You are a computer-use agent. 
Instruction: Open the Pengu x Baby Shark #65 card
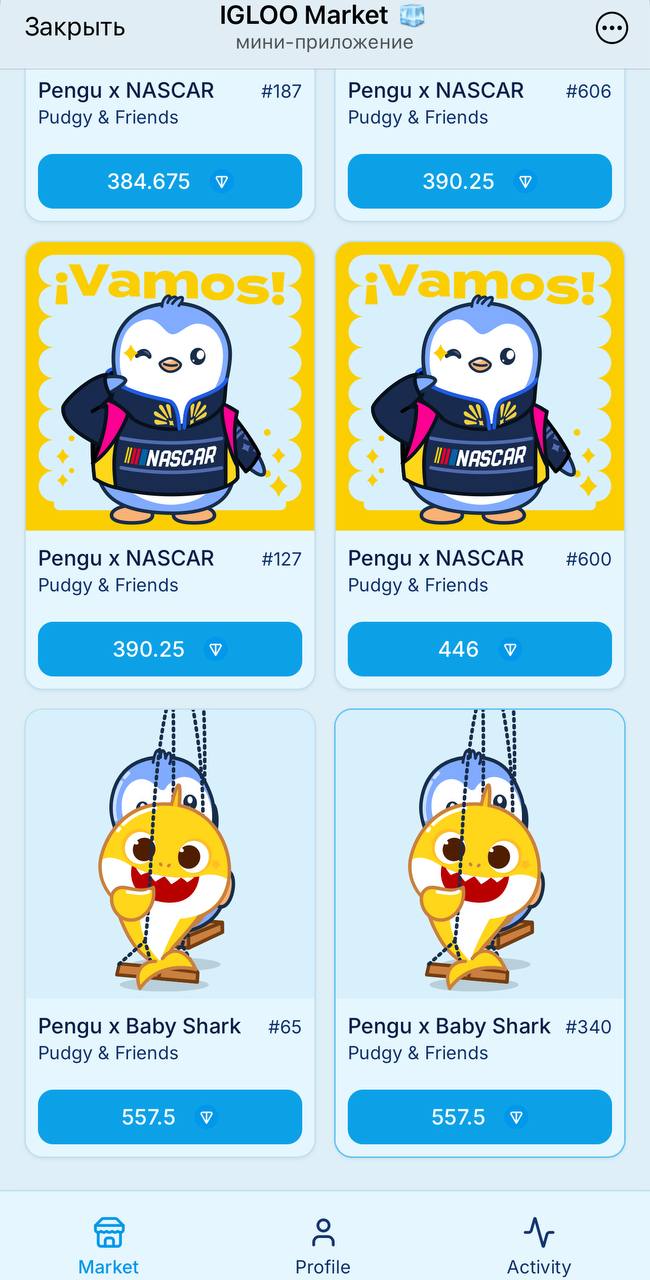tap(170, 854)
